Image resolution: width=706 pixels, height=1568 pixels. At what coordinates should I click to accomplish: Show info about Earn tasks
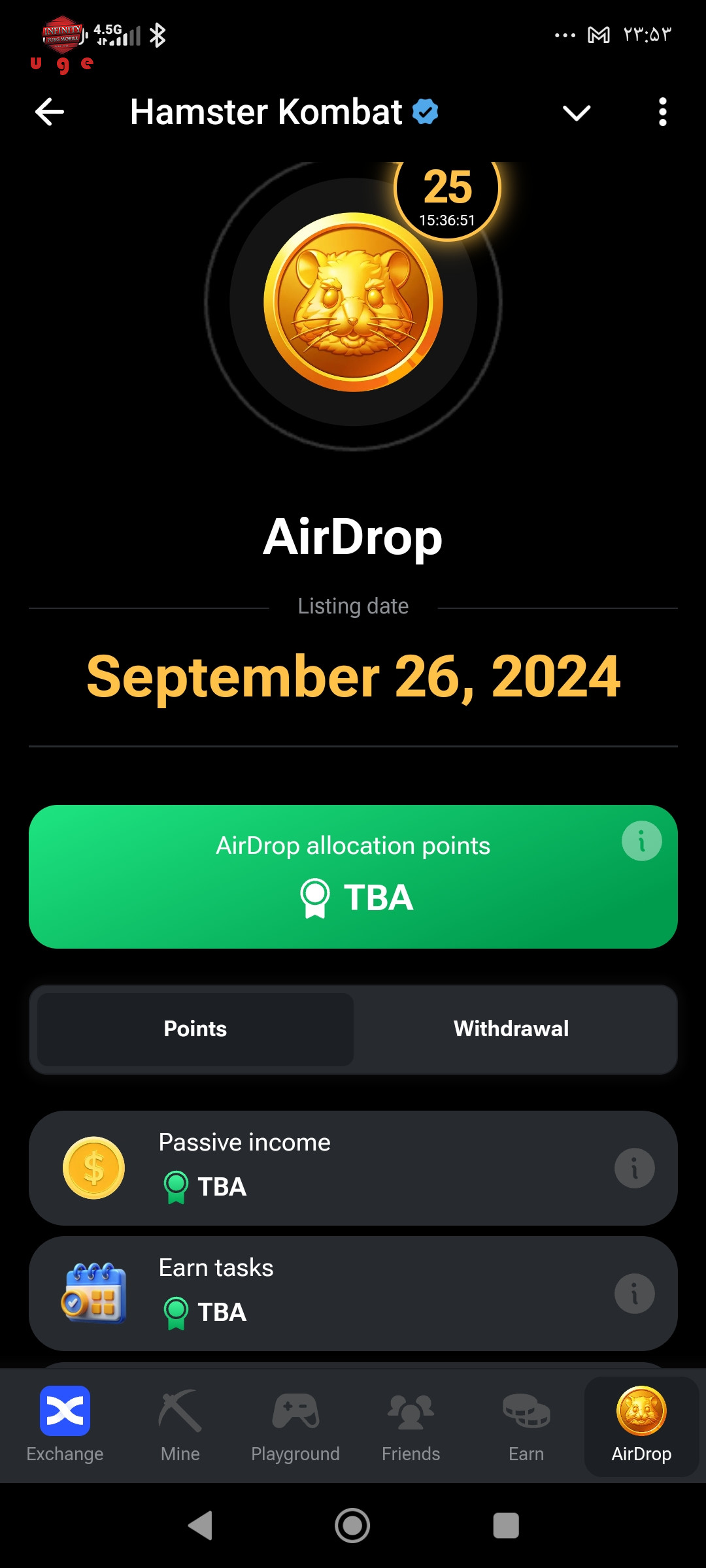pos(634,1294)
